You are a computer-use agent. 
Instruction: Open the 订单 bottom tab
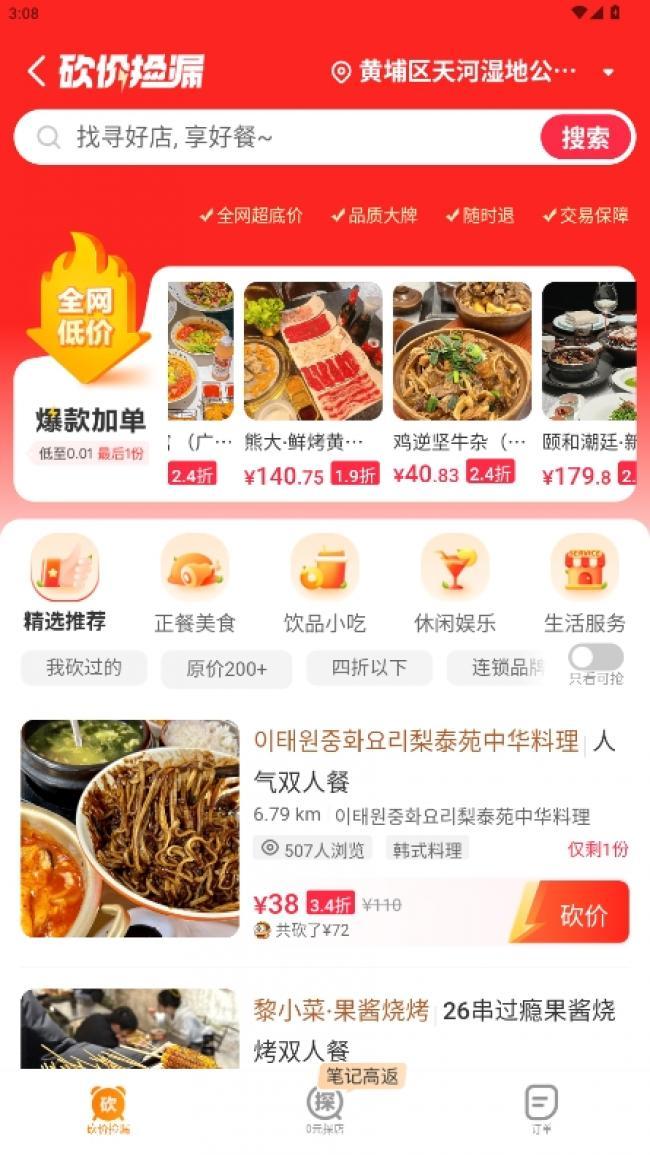coord(541,1108)
